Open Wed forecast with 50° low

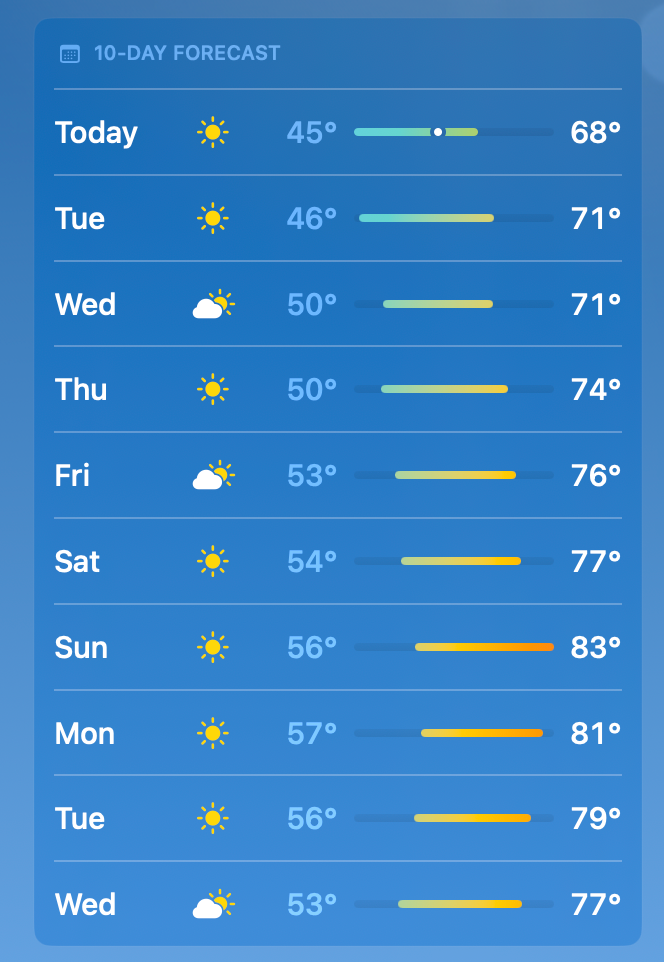337,304
